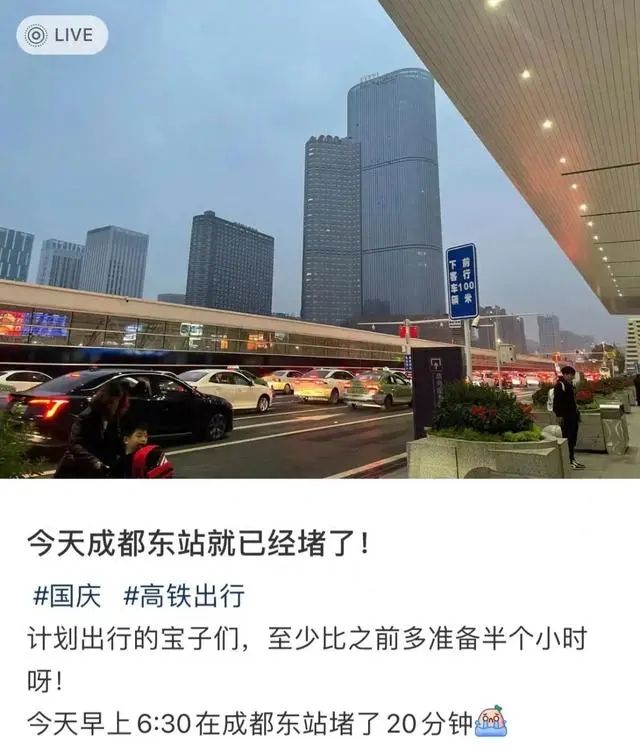
Task: Open the #高铁出行 hashtag
Action: (184, 597)
